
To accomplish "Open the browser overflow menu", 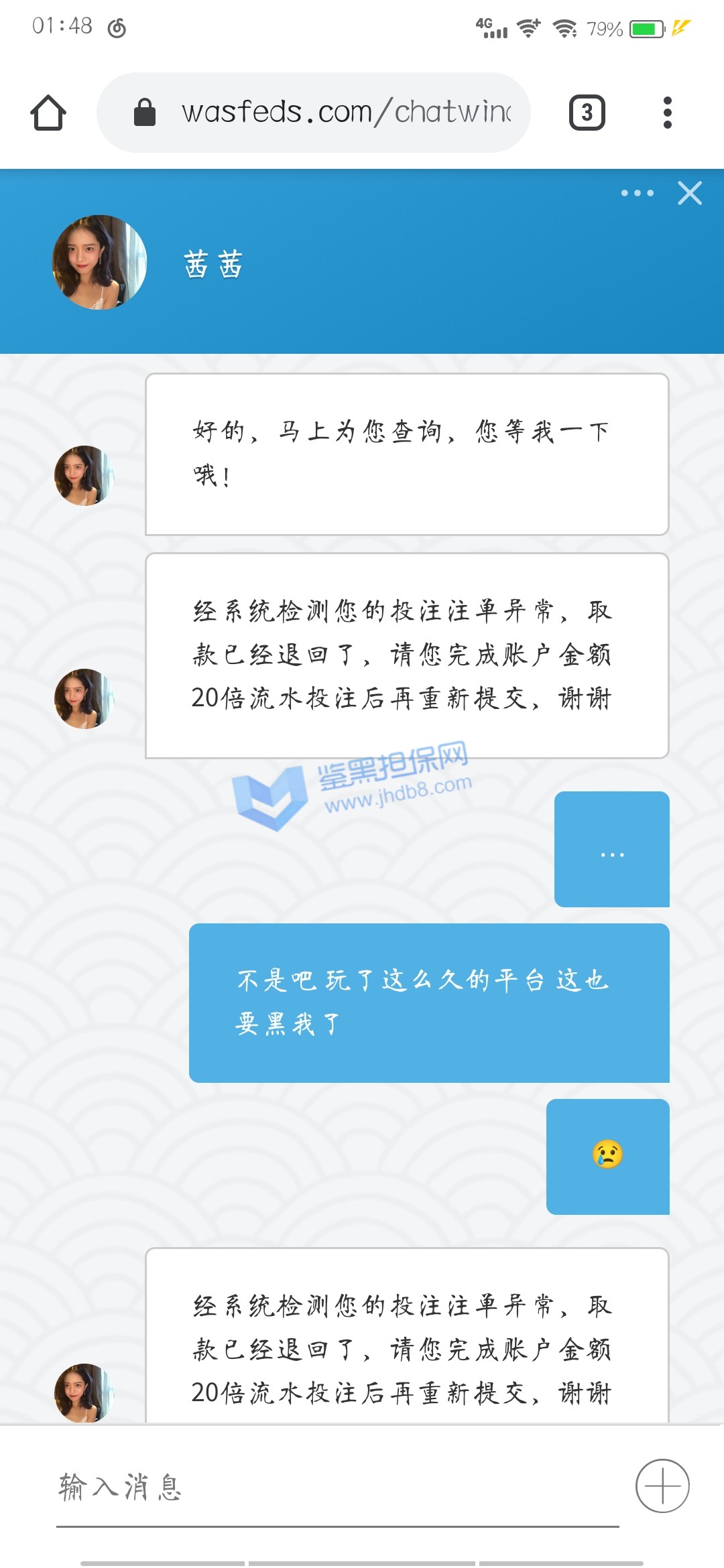I will tap(666, 113).
